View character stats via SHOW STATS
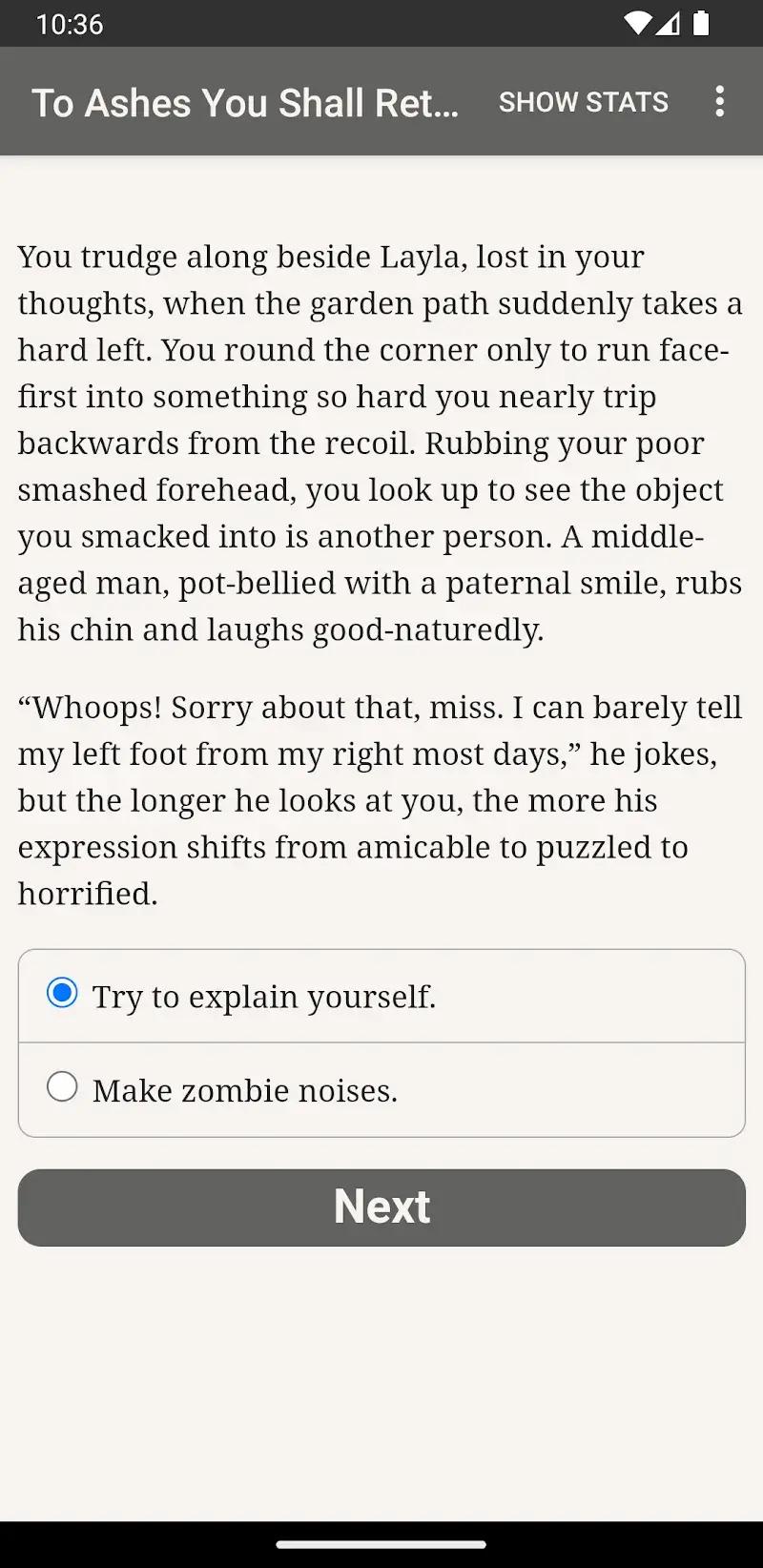The height and width of the screenshot is (1568, 763). click(x=583, y=102)
